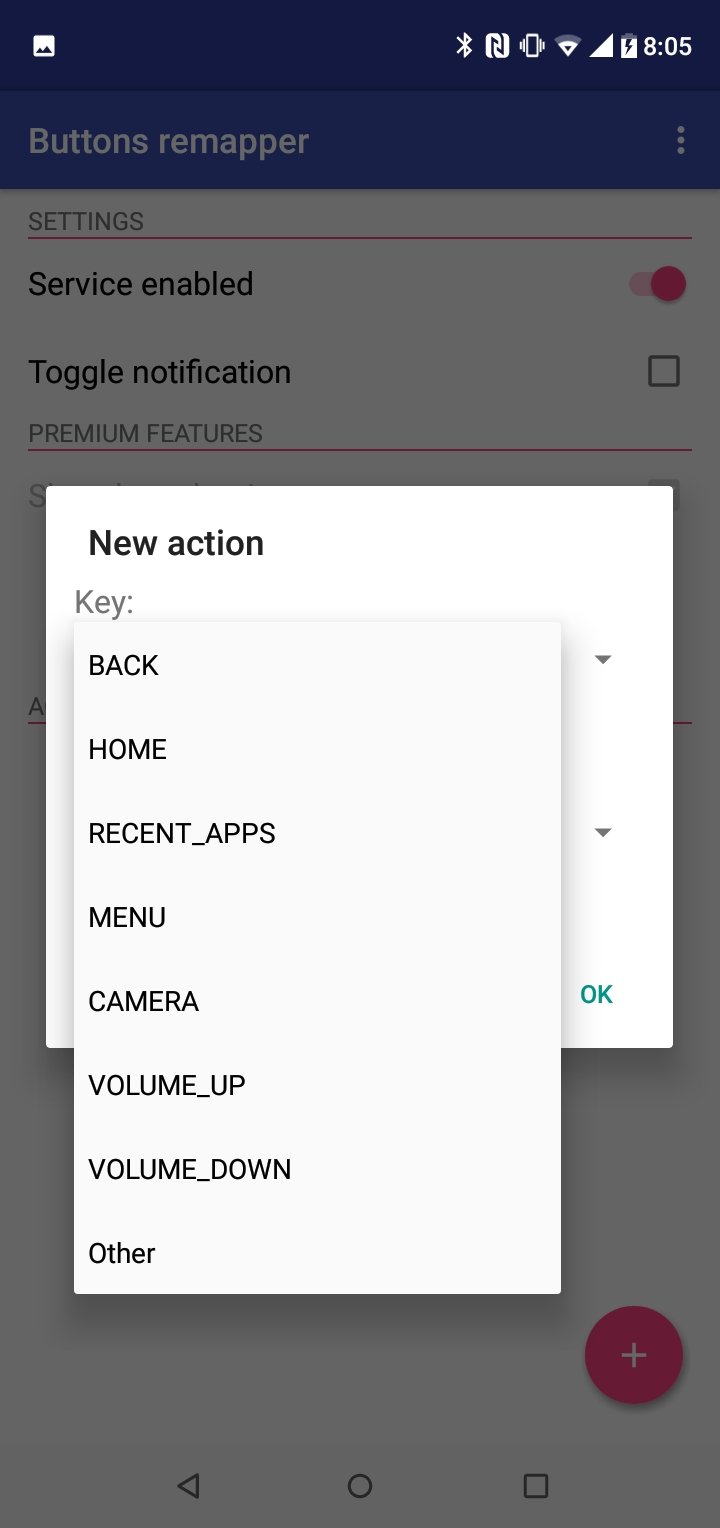
Task: Choose the HOME key option
Action: (317, 749)
